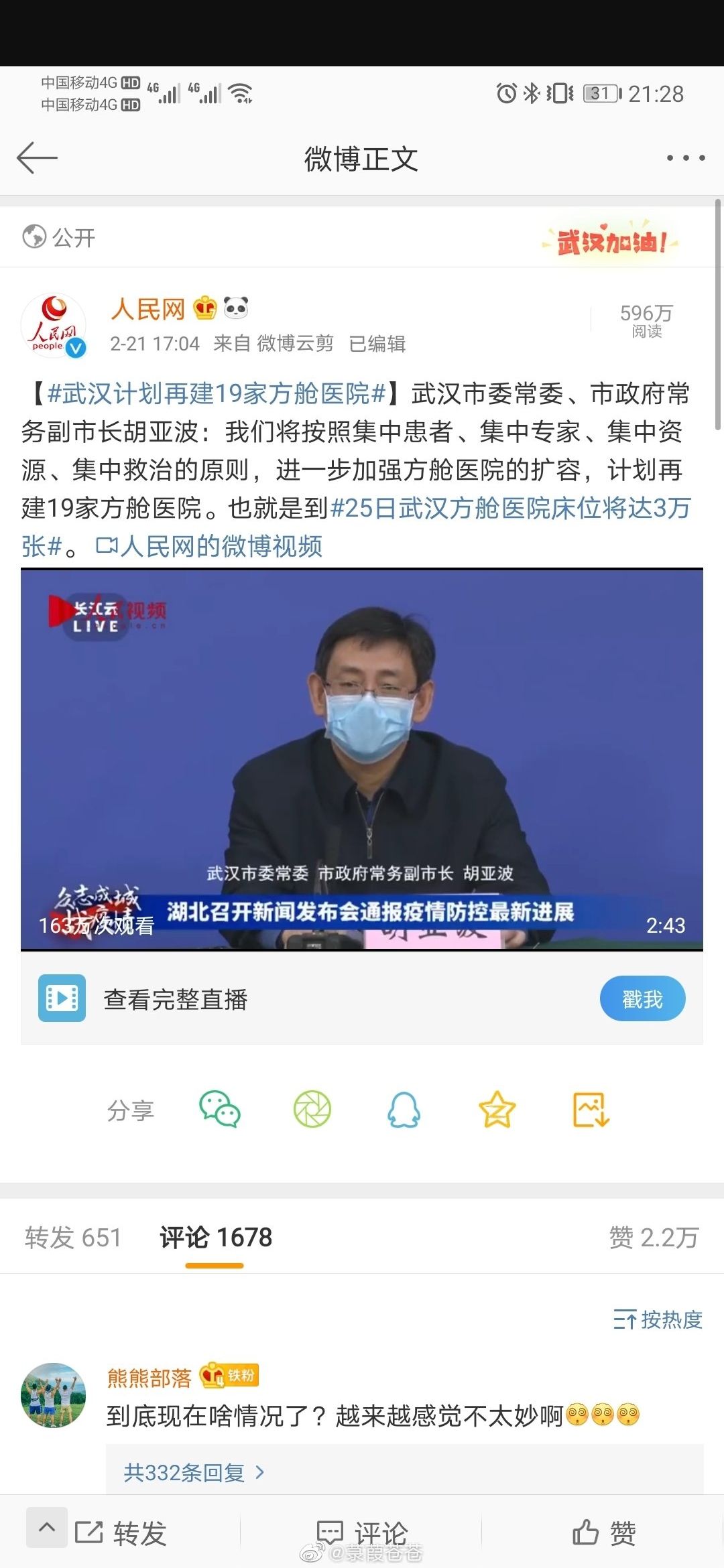Change comment sorting via 按热度

pyautogui.click(x=658, y=1319)
